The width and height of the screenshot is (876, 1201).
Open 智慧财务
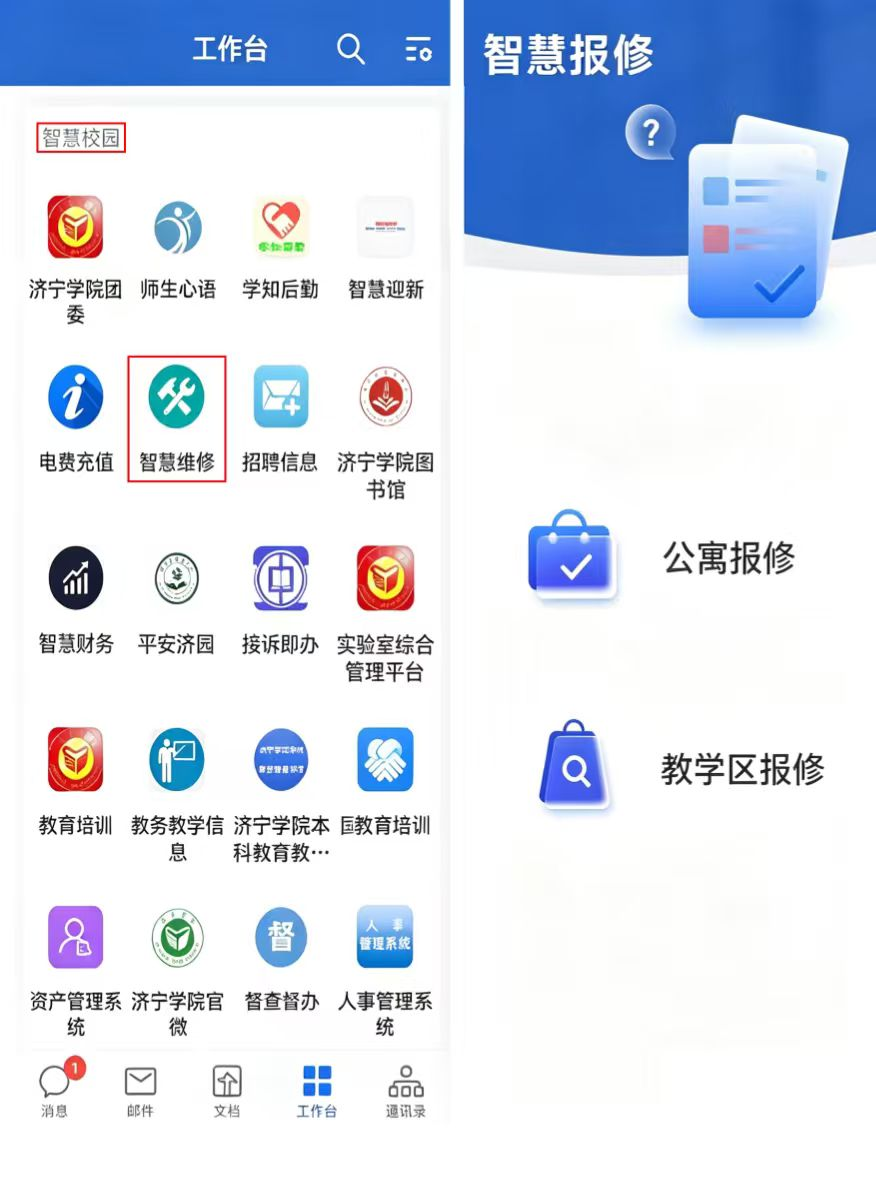coord(76,600)
